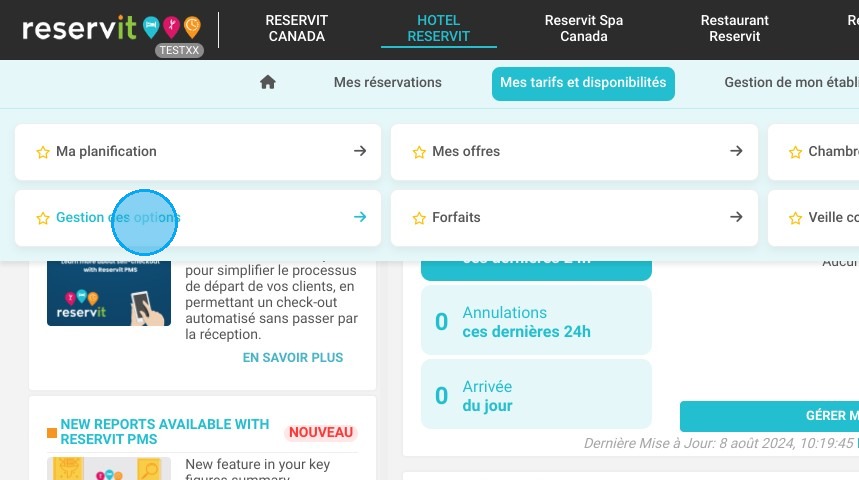859x480 pixels.
Task: Switch to Reservit Spa Canada
Action: (x=583, y=28)
